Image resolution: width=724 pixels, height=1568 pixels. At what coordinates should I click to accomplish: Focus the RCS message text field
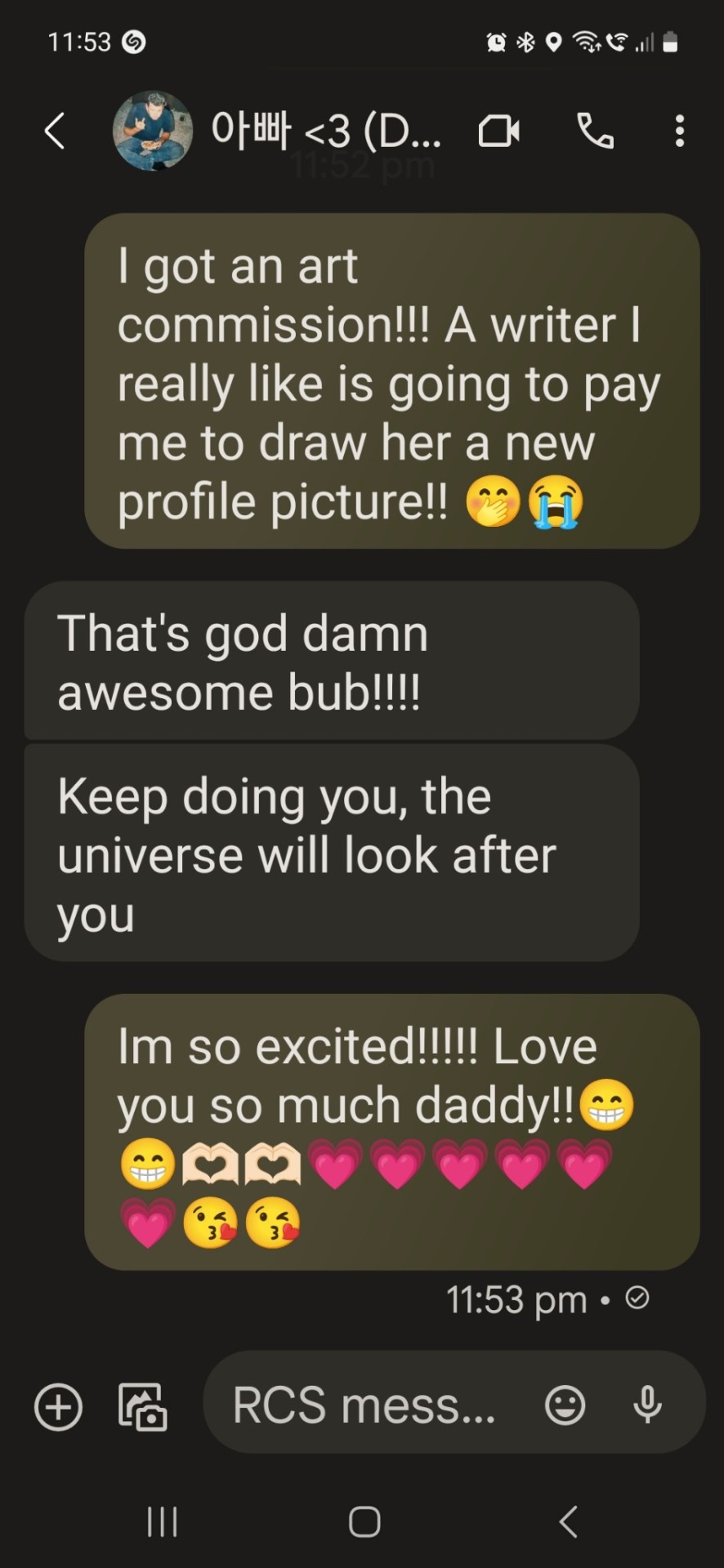point(364,1405)
